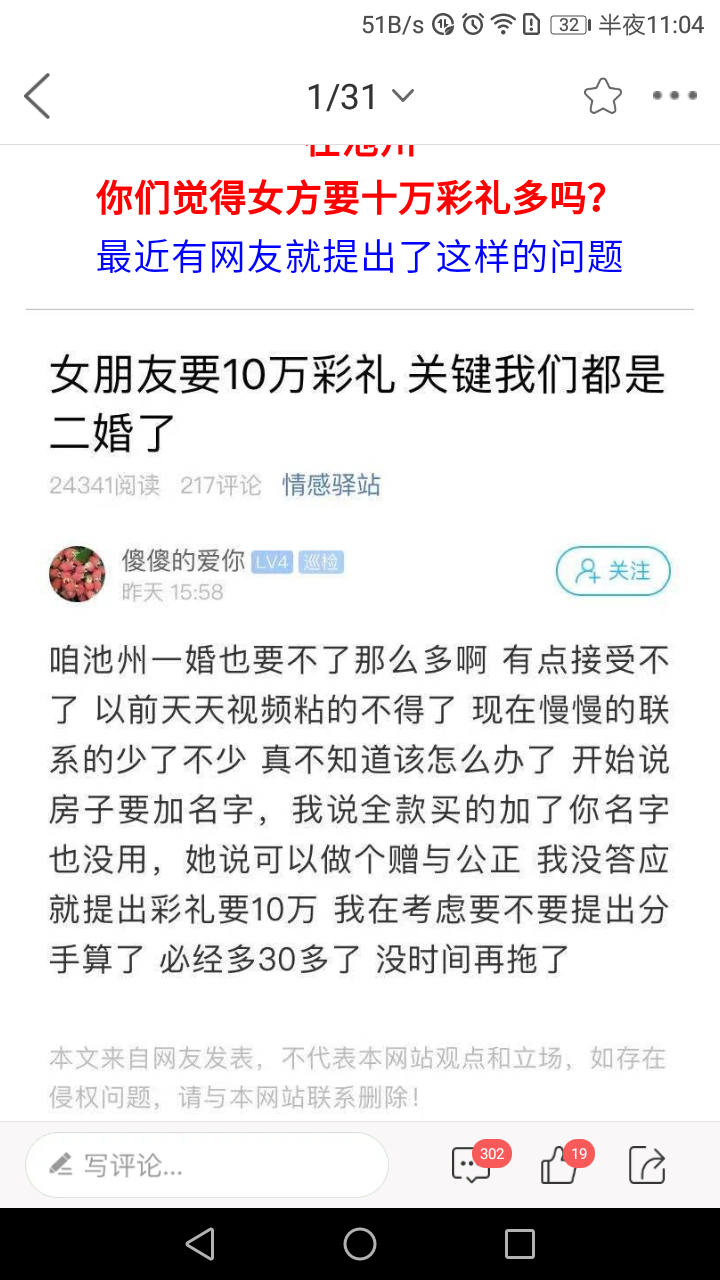Like the post with the thumbs-up icon

(558, 1165)
